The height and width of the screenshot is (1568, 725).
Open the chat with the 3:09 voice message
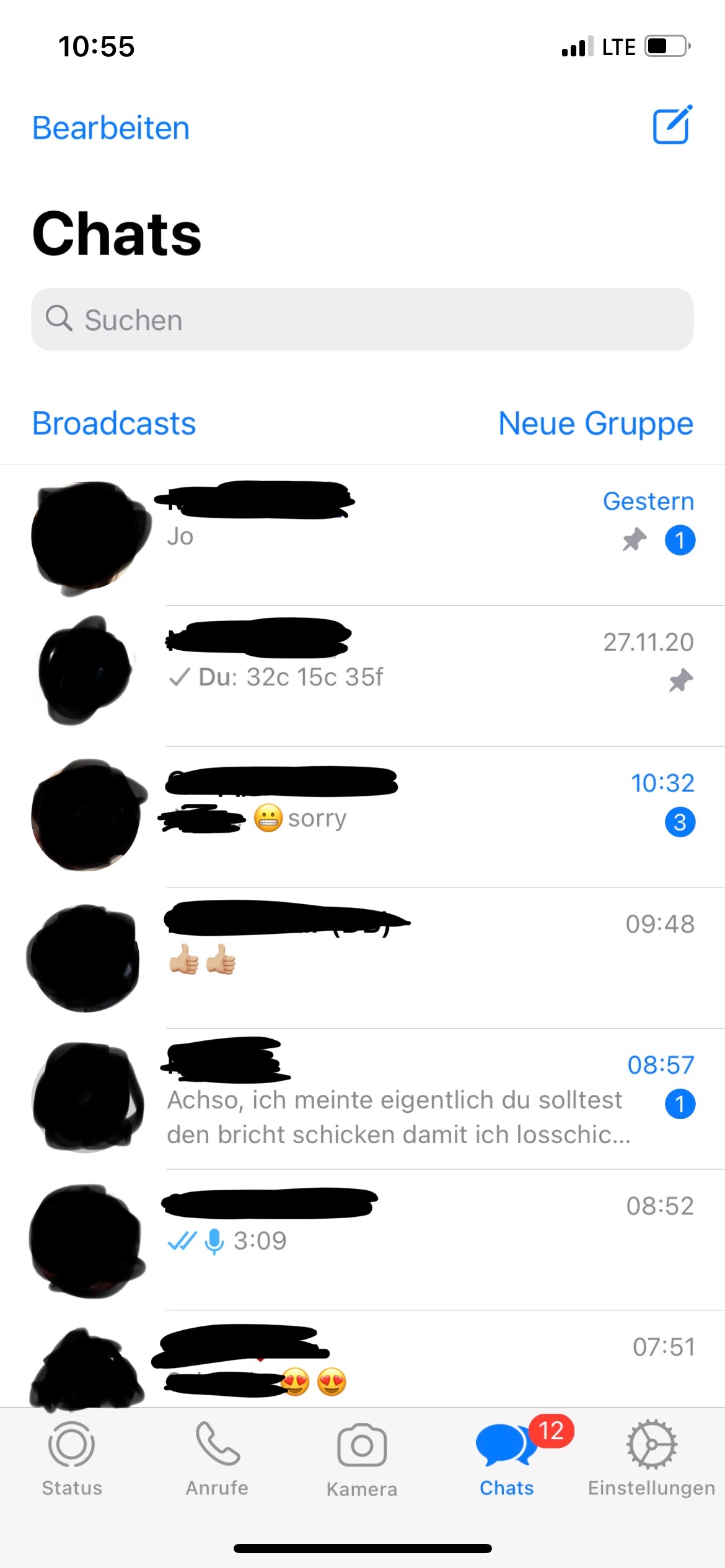pyautogui.click(x=362, y=1240)
